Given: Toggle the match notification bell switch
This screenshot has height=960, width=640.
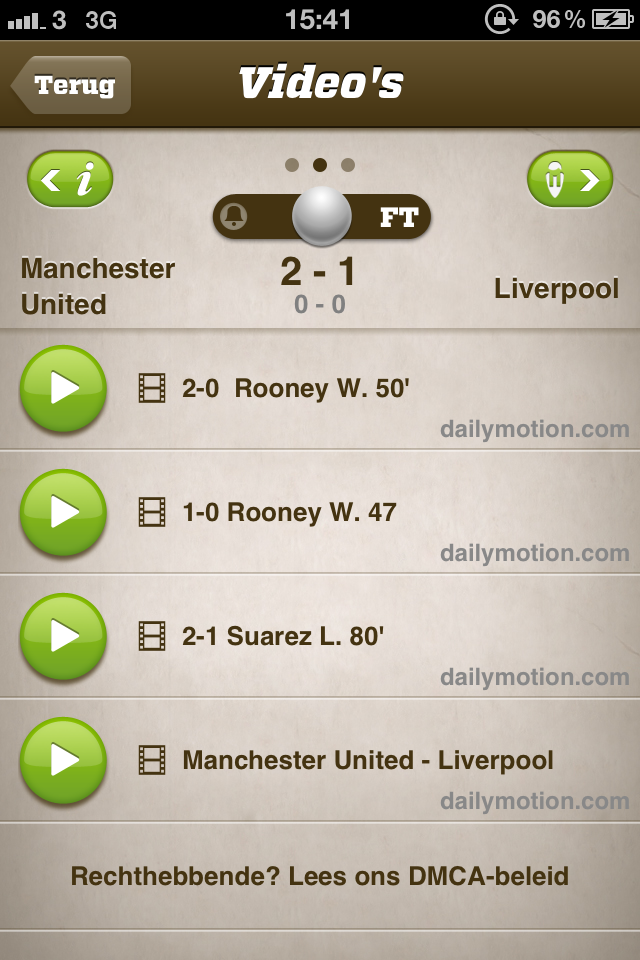Looking at the screenshot, I should 321,216.
